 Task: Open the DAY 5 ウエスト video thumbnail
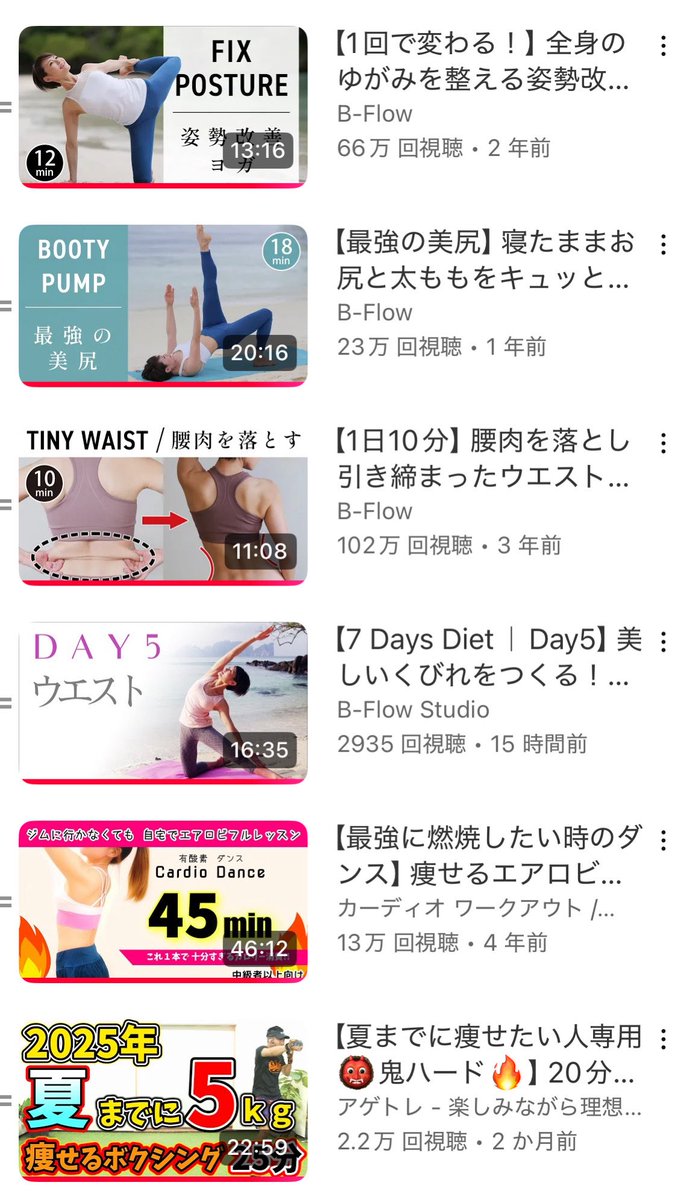tap(163, 703)
